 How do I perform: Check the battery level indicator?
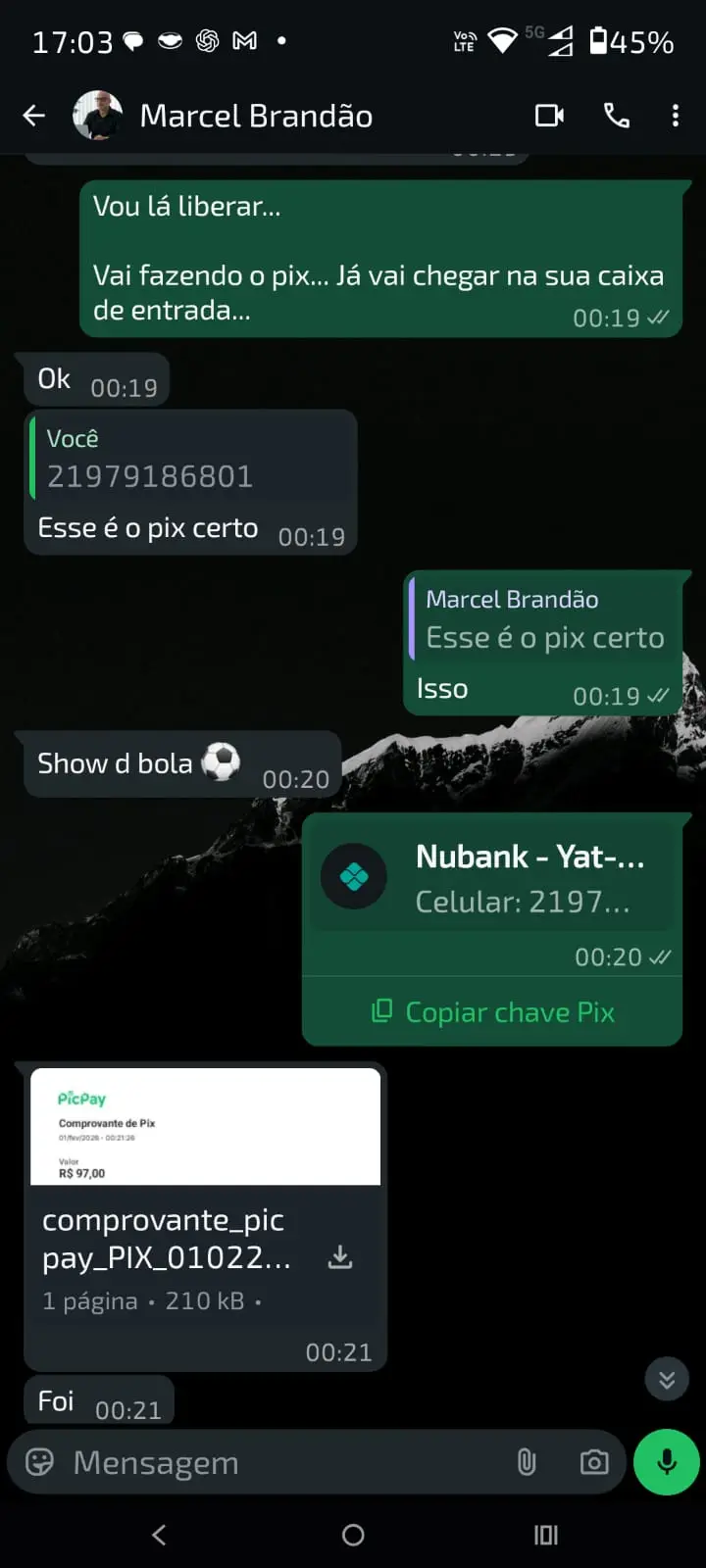click(609, 41)
